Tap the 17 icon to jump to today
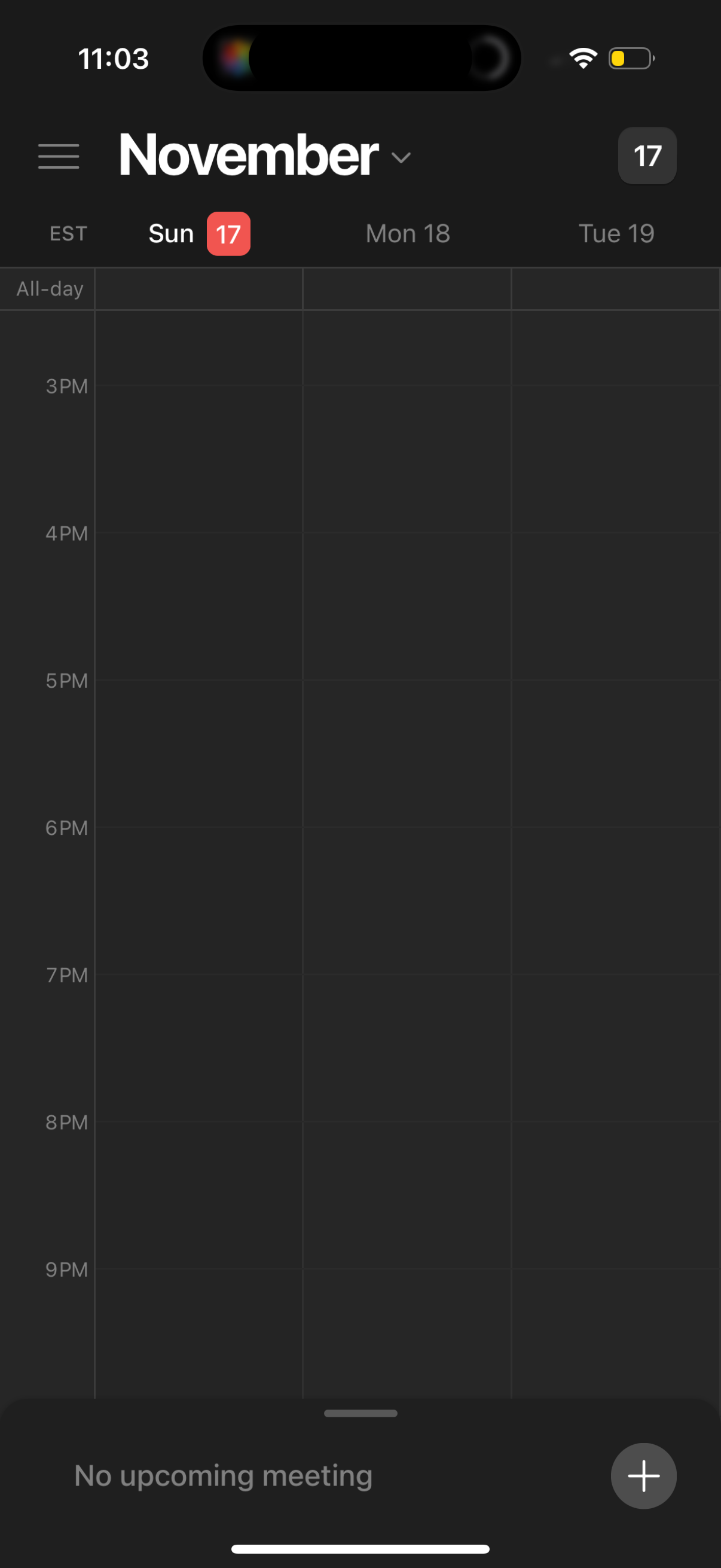721x1568 pixels. point(647,156)
